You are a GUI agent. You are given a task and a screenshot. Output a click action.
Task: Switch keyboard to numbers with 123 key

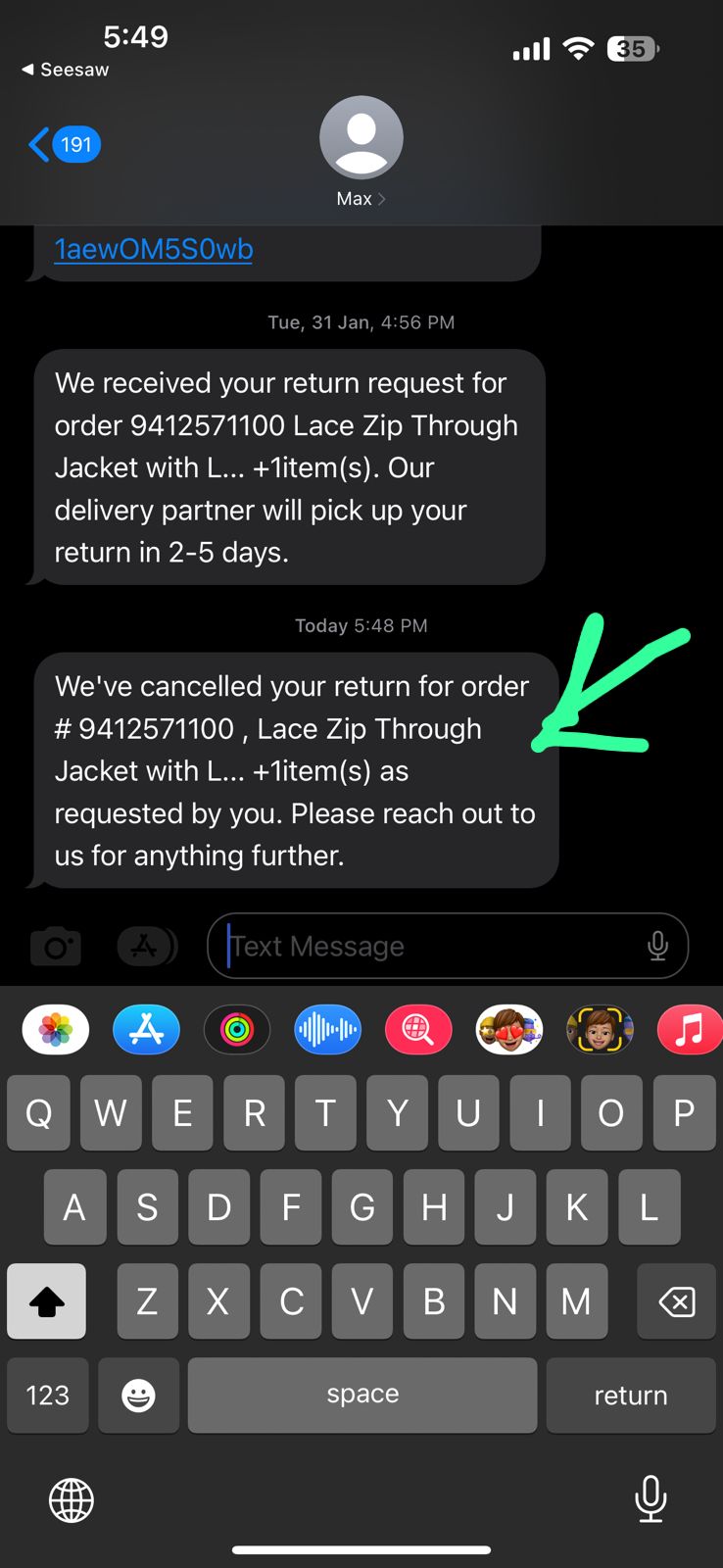[47, 1396]
